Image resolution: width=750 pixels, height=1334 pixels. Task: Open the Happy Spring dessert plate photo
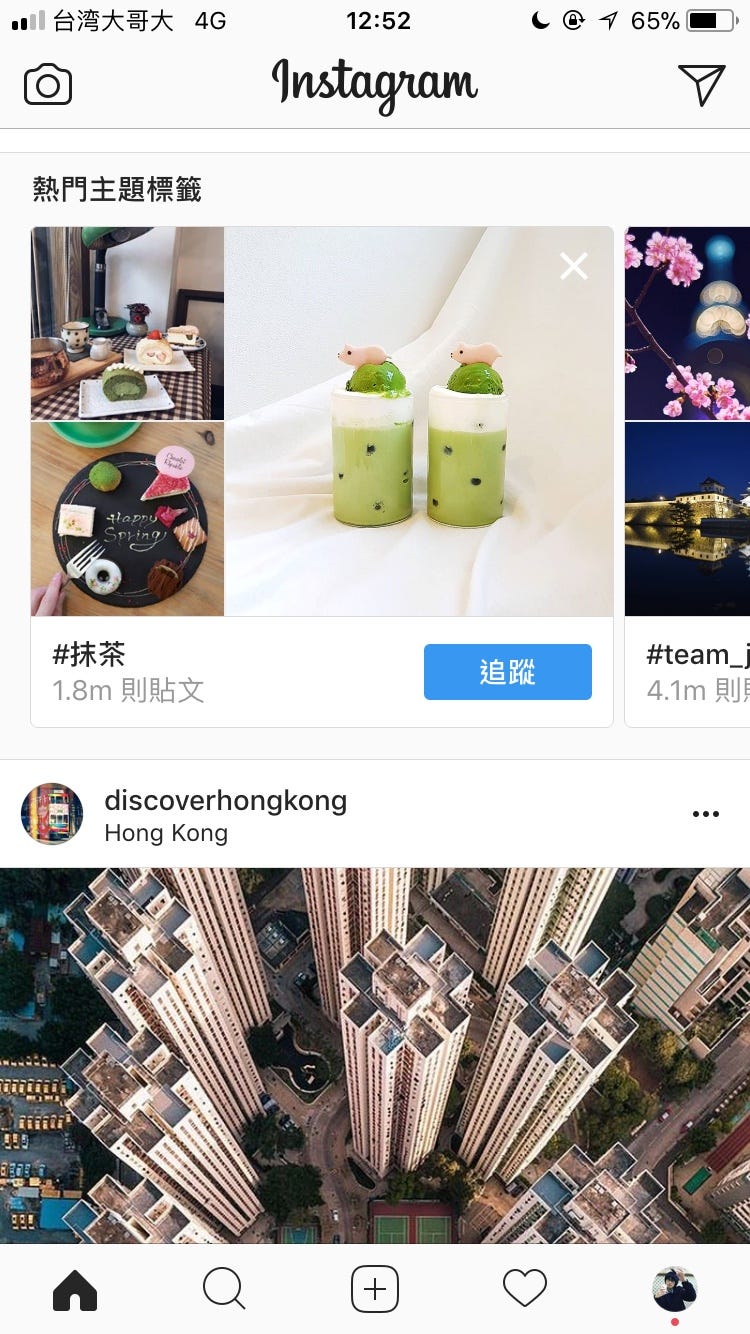(x=128, y=519)
